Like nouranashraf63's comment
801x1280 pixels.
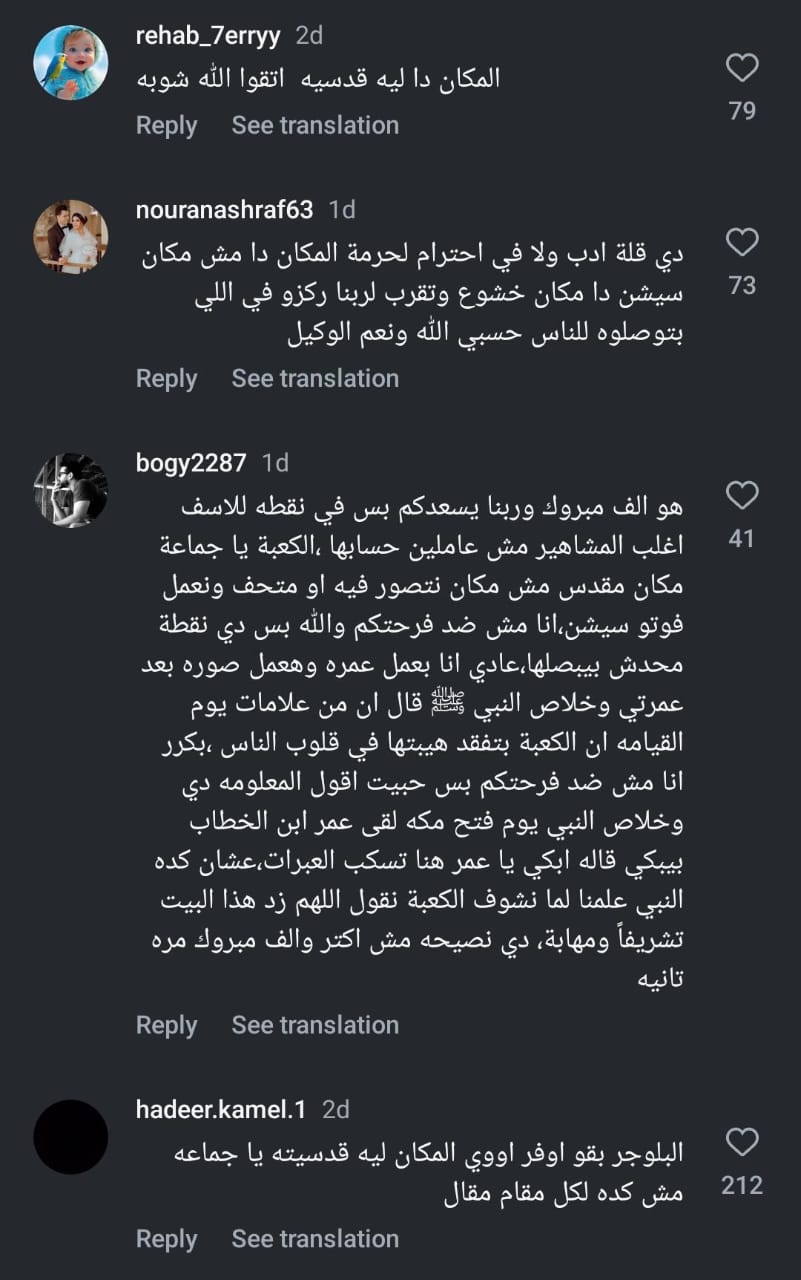point(741,242)
